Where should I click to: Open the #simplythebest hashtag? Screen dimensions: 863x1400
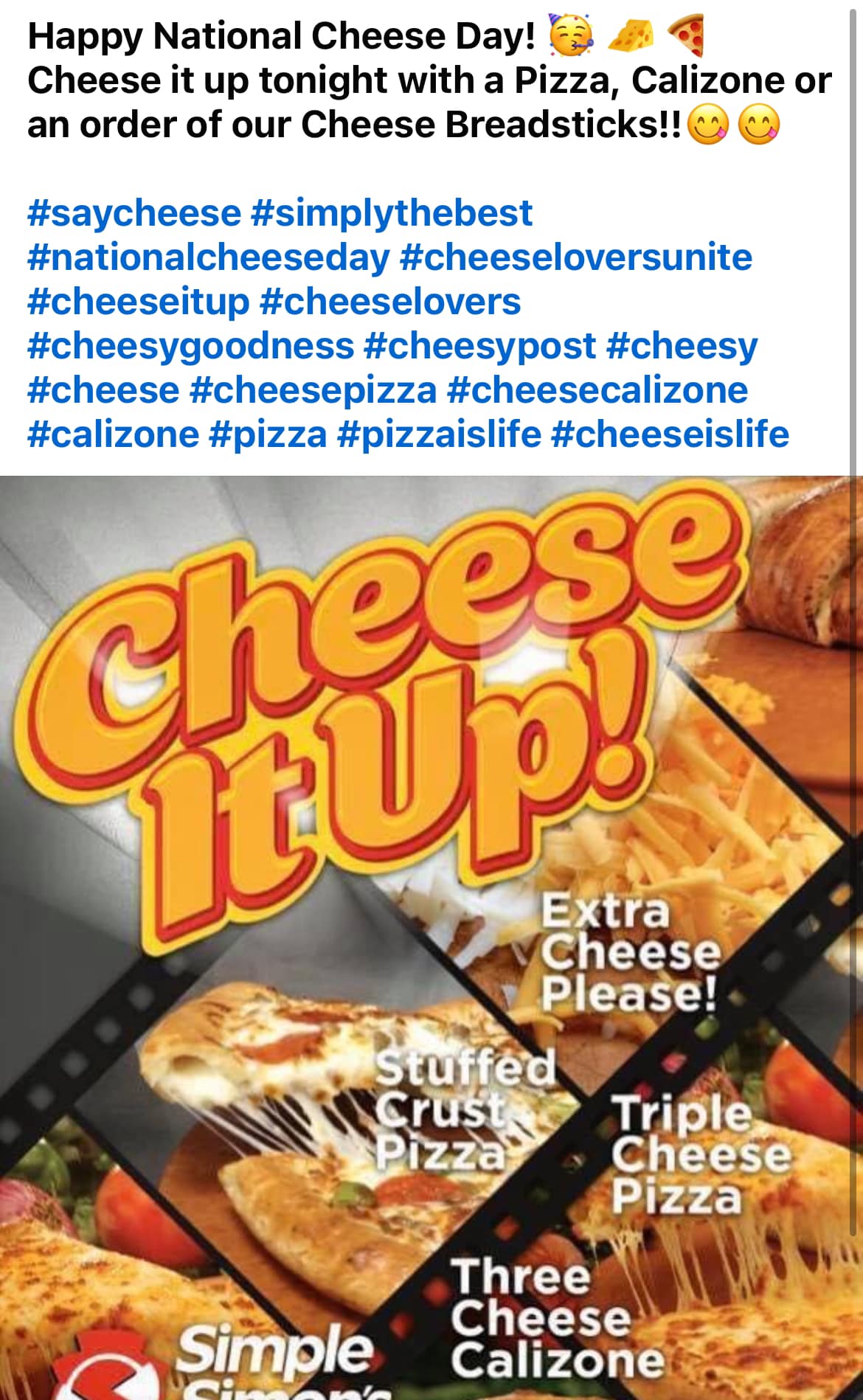pyautogui.click(x=392, y=214)
